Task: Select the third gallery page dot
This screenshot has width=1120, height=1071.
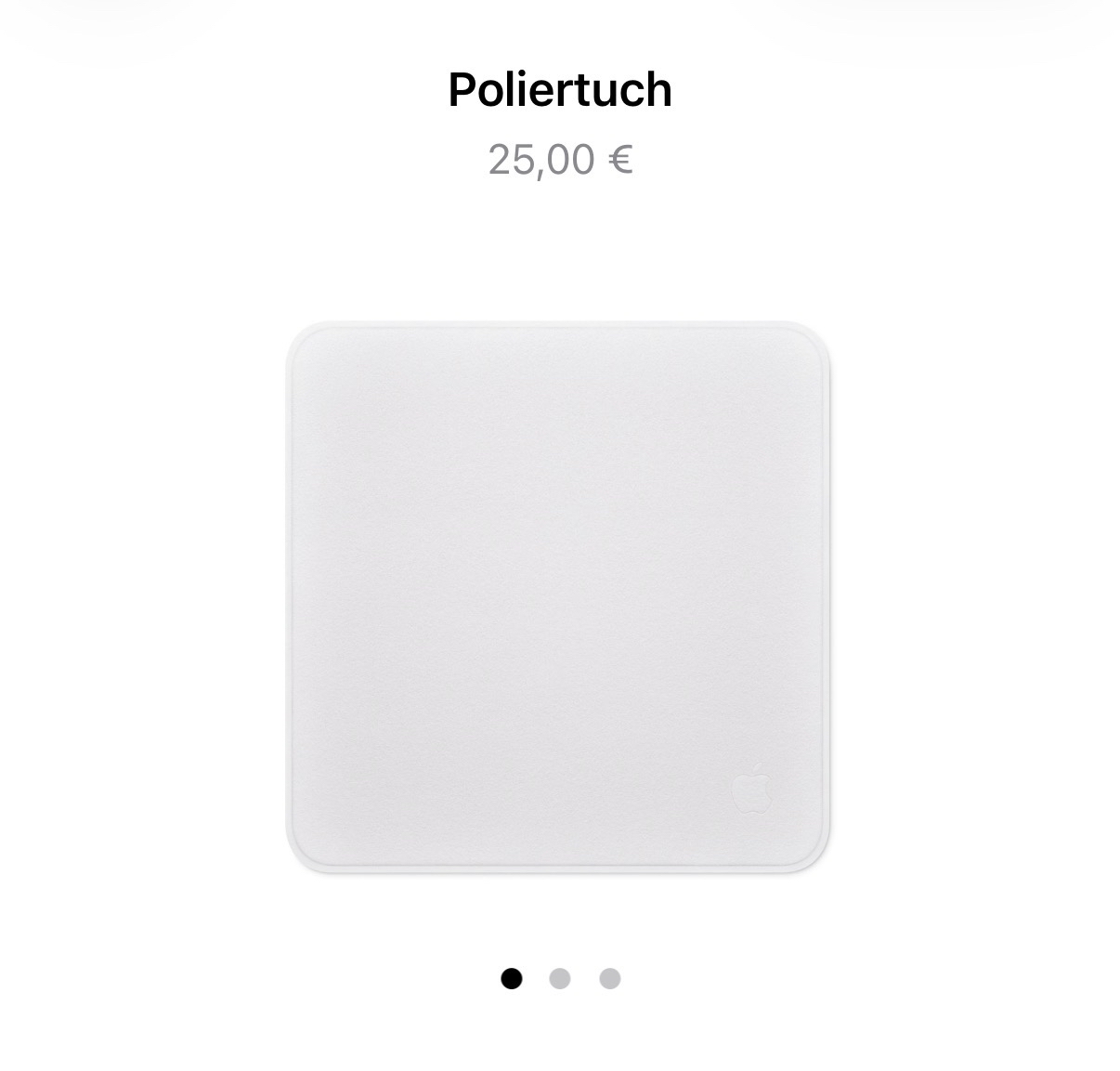Action: (609, 978)
